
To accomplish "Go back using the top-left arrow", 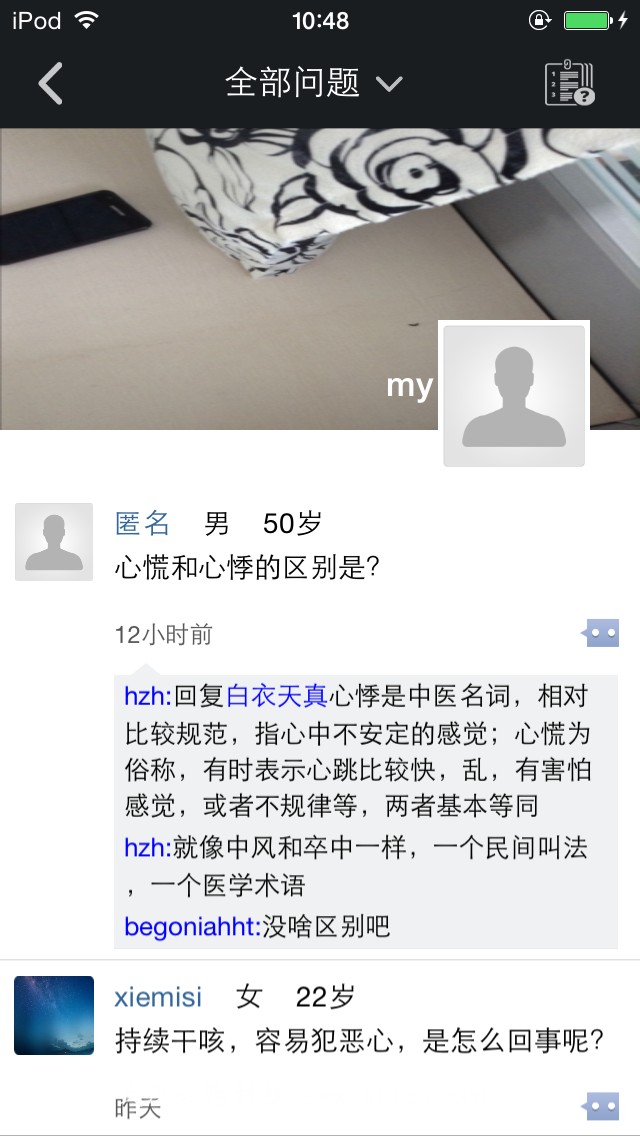I will [50, 83].
